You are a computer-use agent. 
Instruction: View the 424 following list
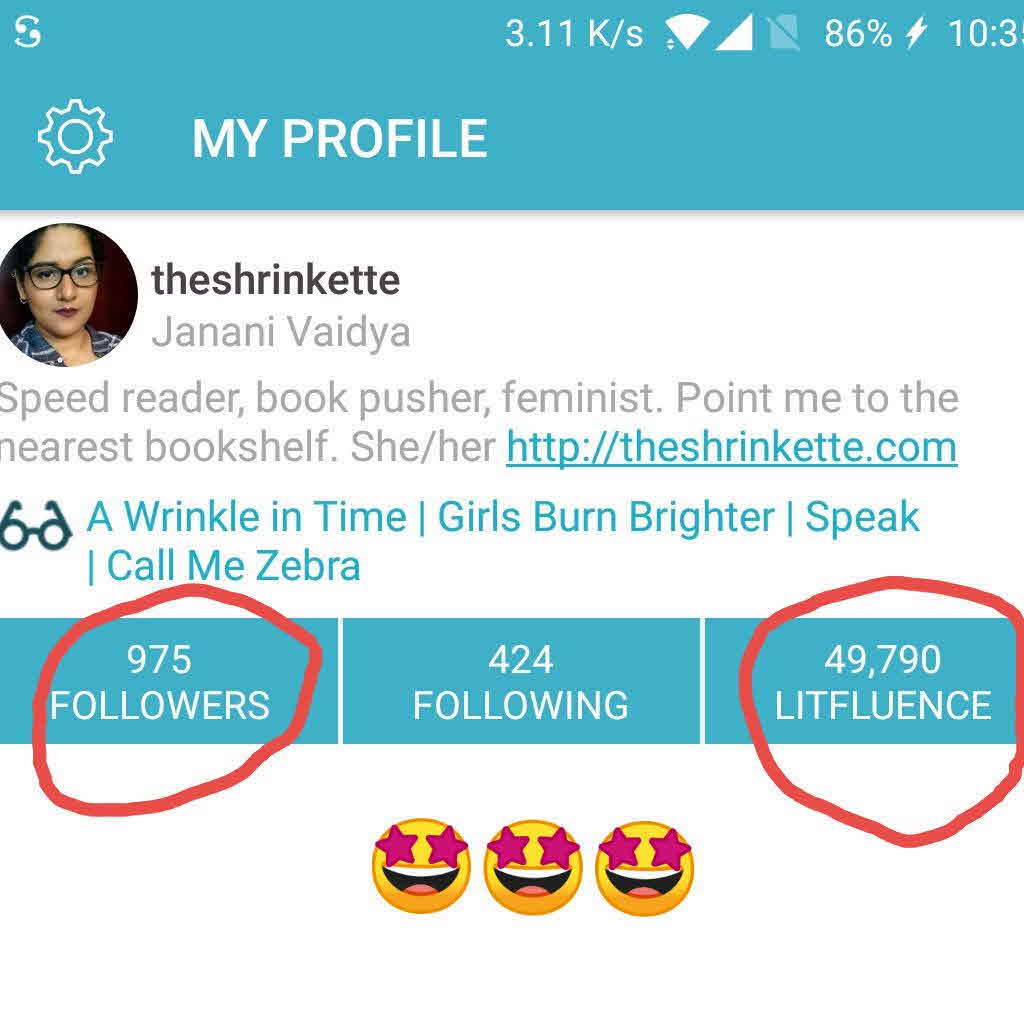[521, 682]
